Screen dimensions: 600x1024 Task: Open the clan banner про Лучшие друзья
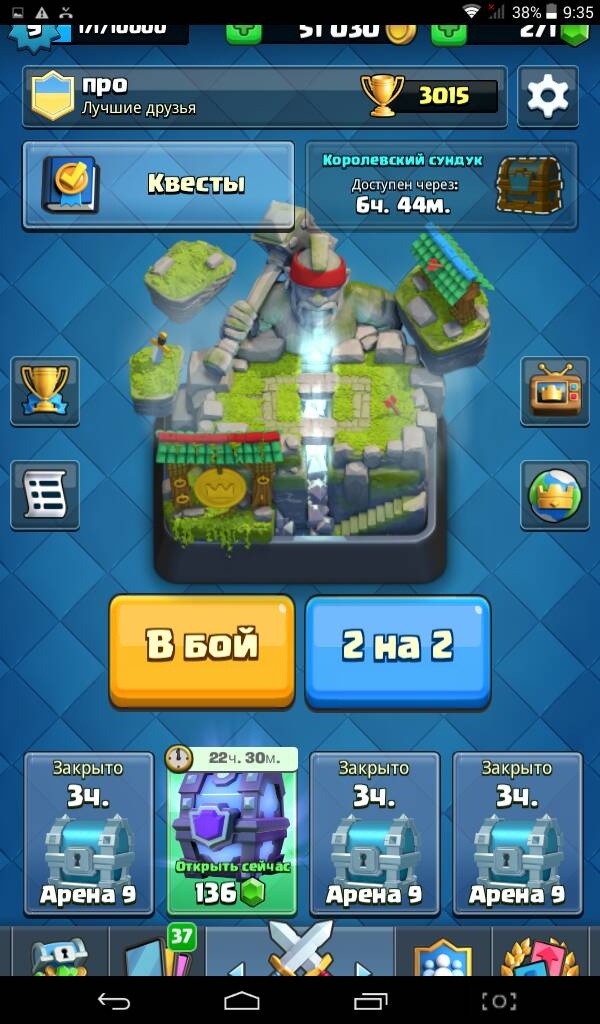coord(264,96)
